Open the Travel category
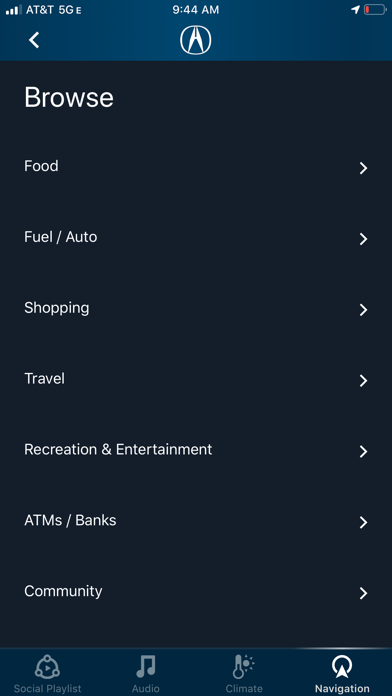 [196, 380]
